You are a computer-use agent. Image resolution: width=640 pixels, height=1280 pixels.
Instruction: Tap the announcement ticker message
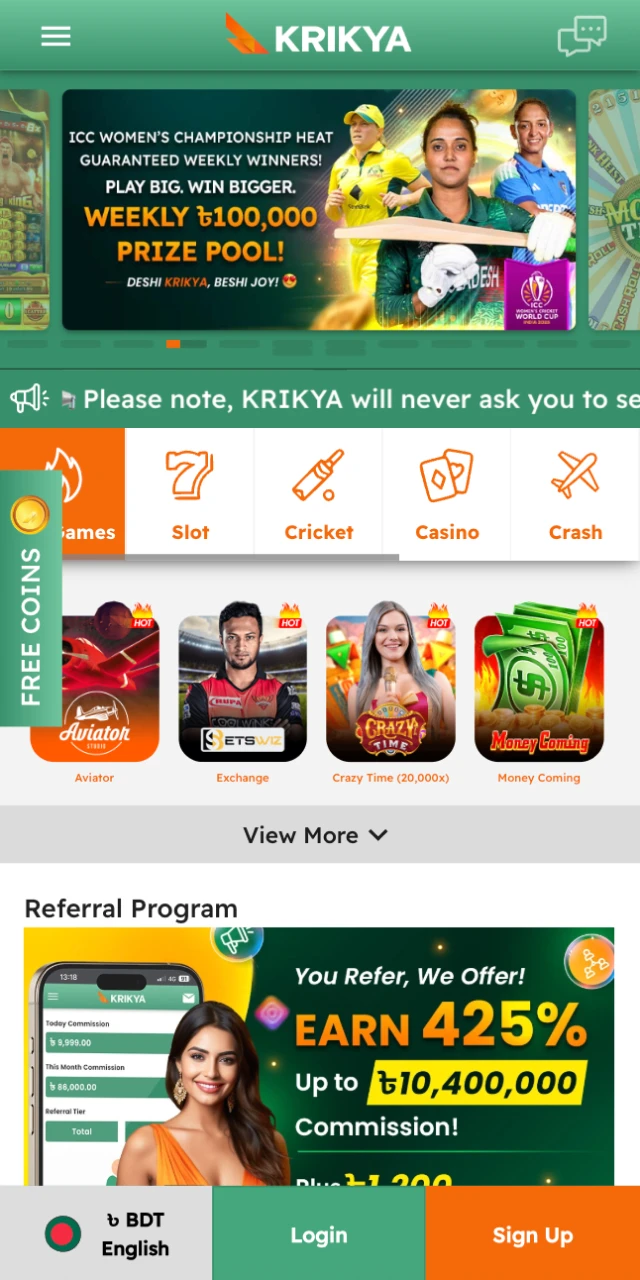[x=340, y=399]
